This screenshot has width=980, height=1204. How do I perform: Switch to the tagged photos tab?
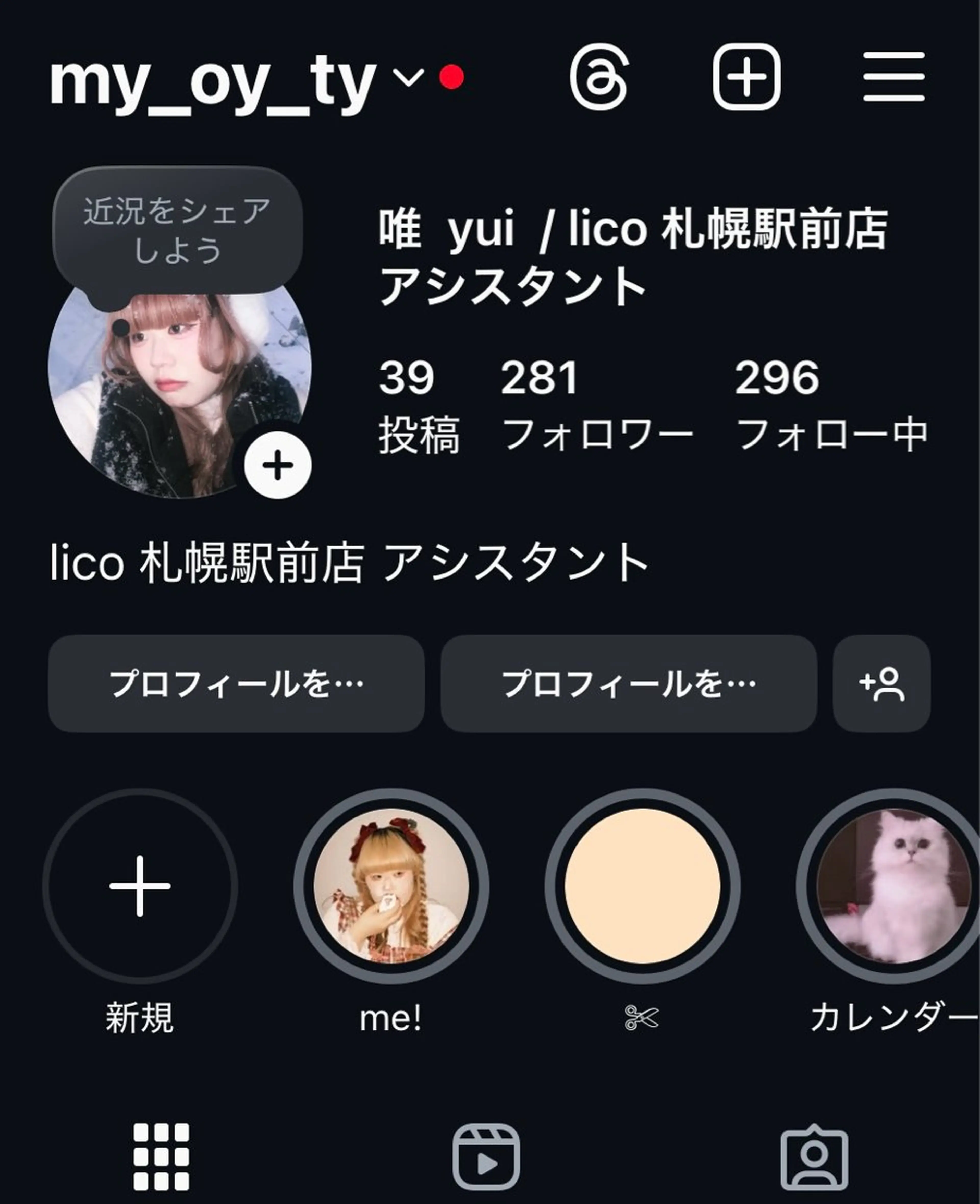[x=814, y=1156]
